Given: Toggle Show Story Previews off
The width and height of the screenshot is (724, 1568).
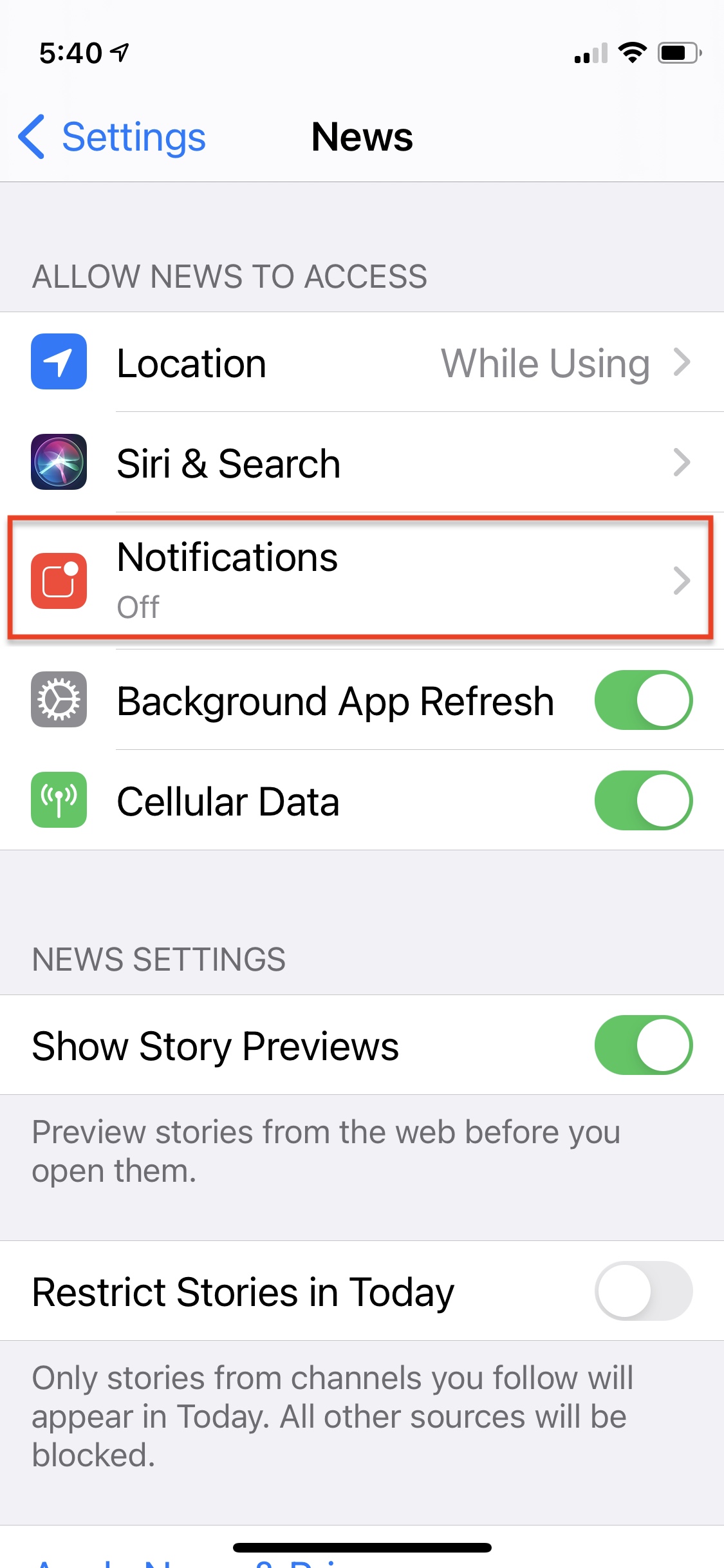Looking at the screenshot, I should [643, 1045].
